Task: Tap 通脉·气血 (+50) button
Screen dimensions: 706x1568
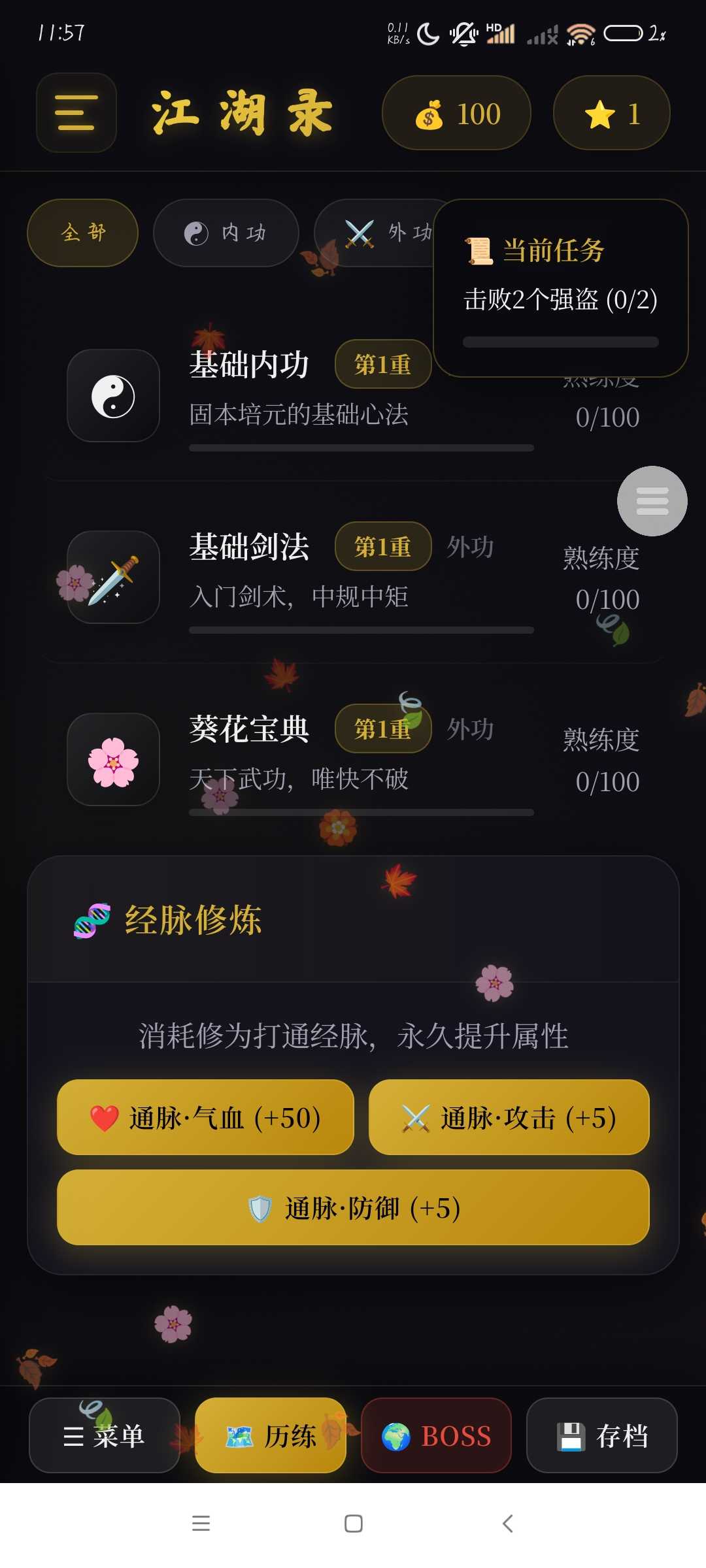Action: (205, 1117)
